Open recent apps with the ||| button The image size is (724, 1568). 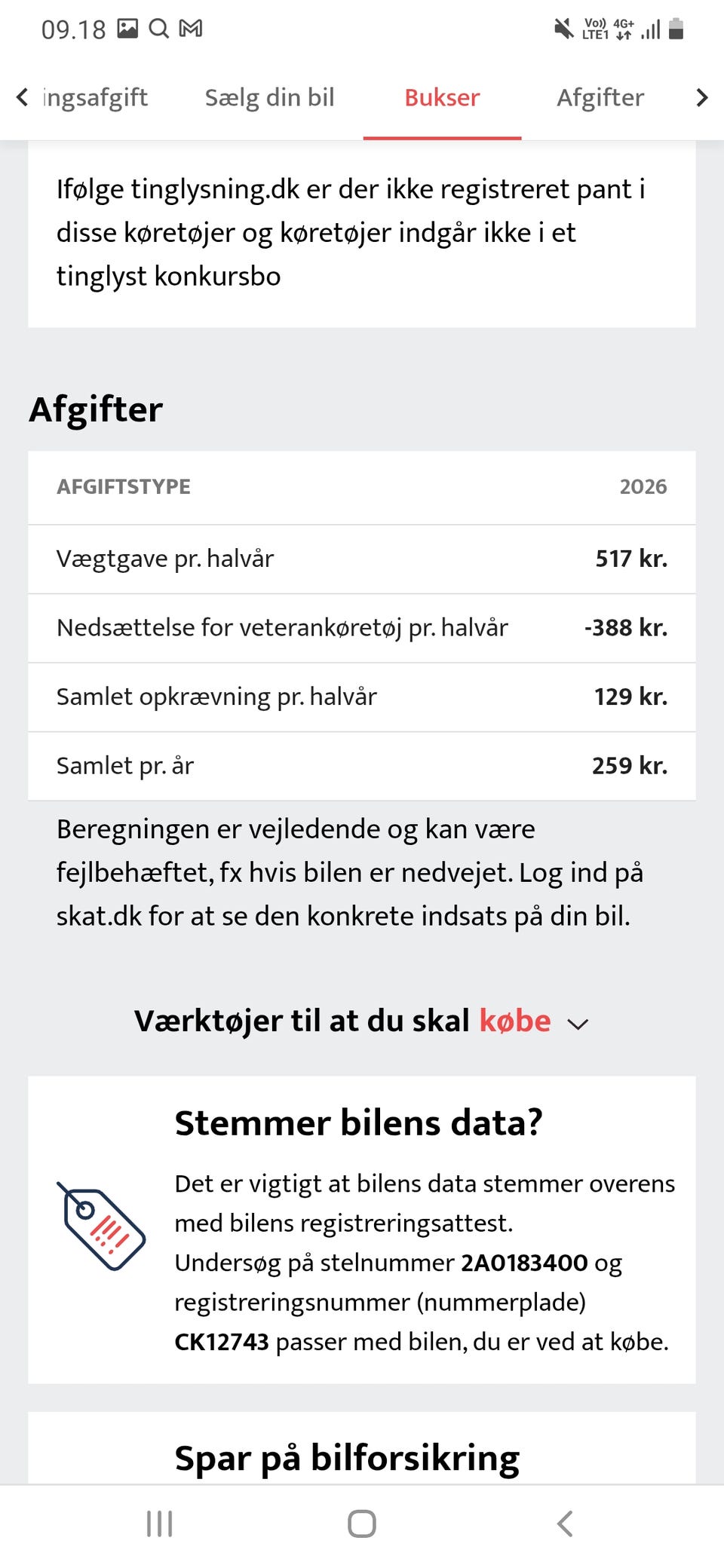click(x=160, y=1523)
